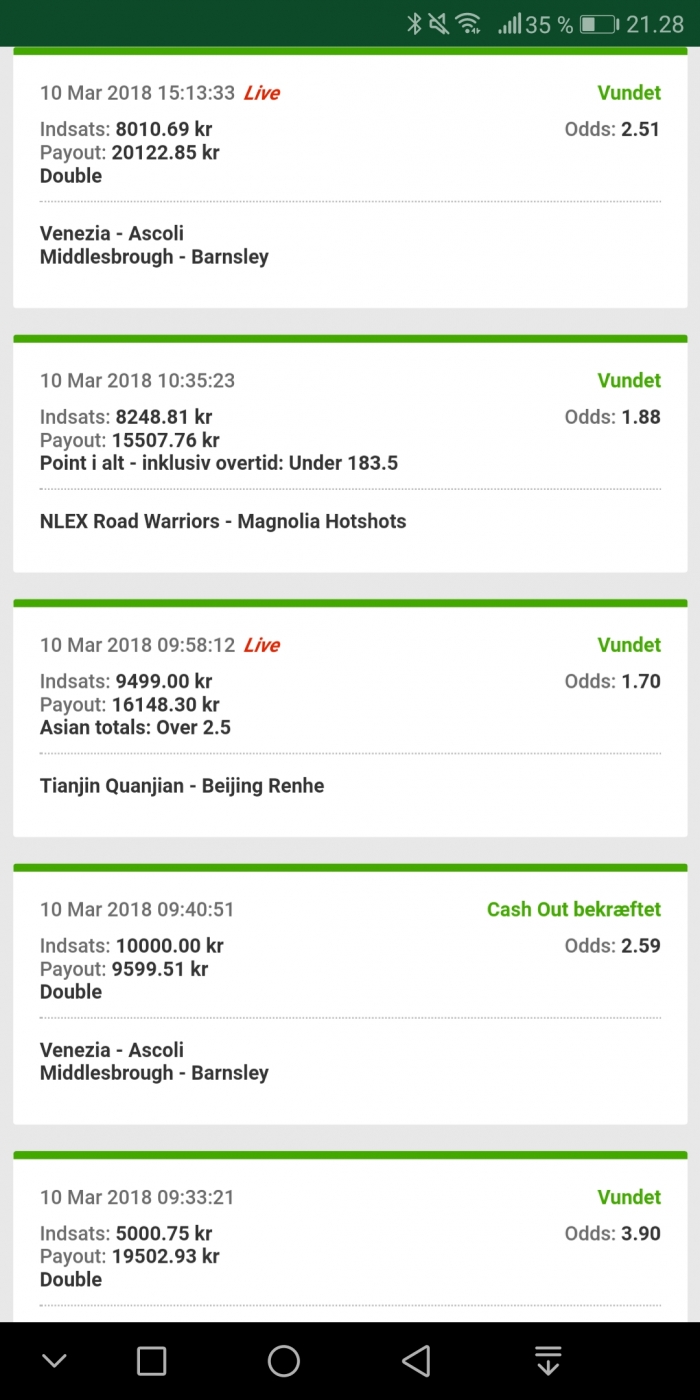Pull down the notification panel icon
Viewport: 700px width, 1400px height.
pos(547,1361)
